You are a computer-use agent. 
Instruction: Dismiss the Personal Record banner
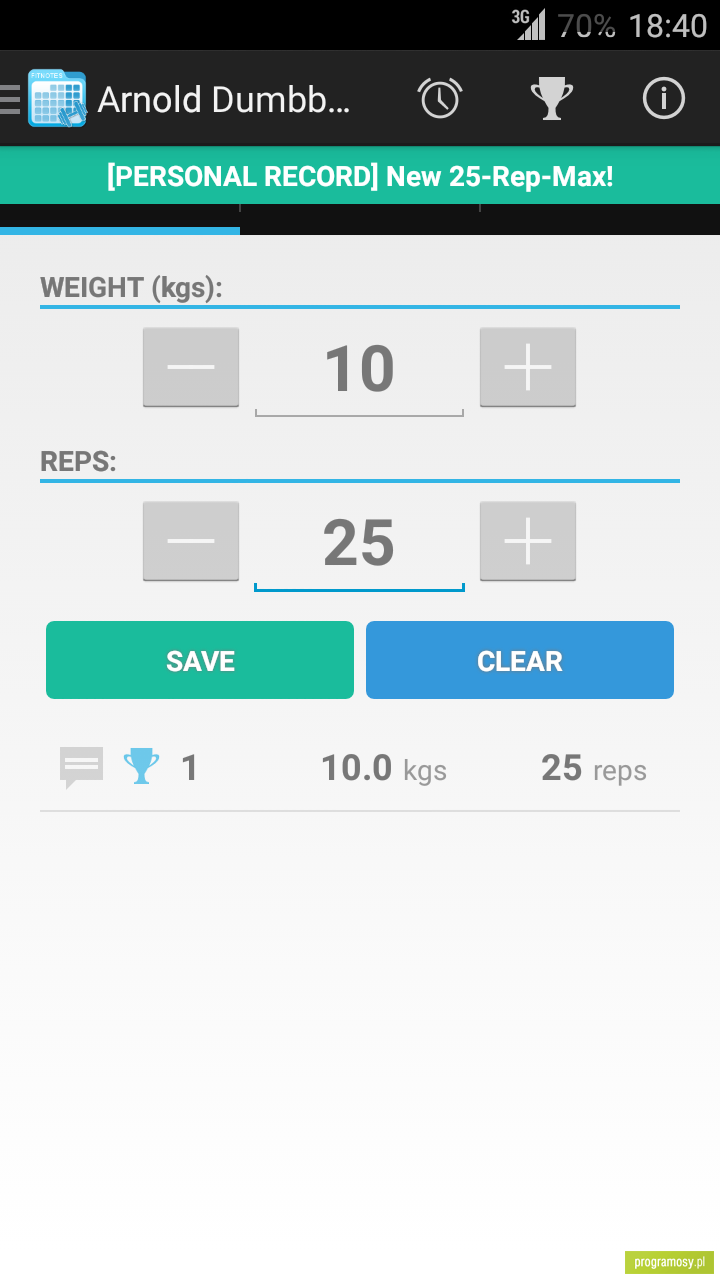tap(360, 177)
